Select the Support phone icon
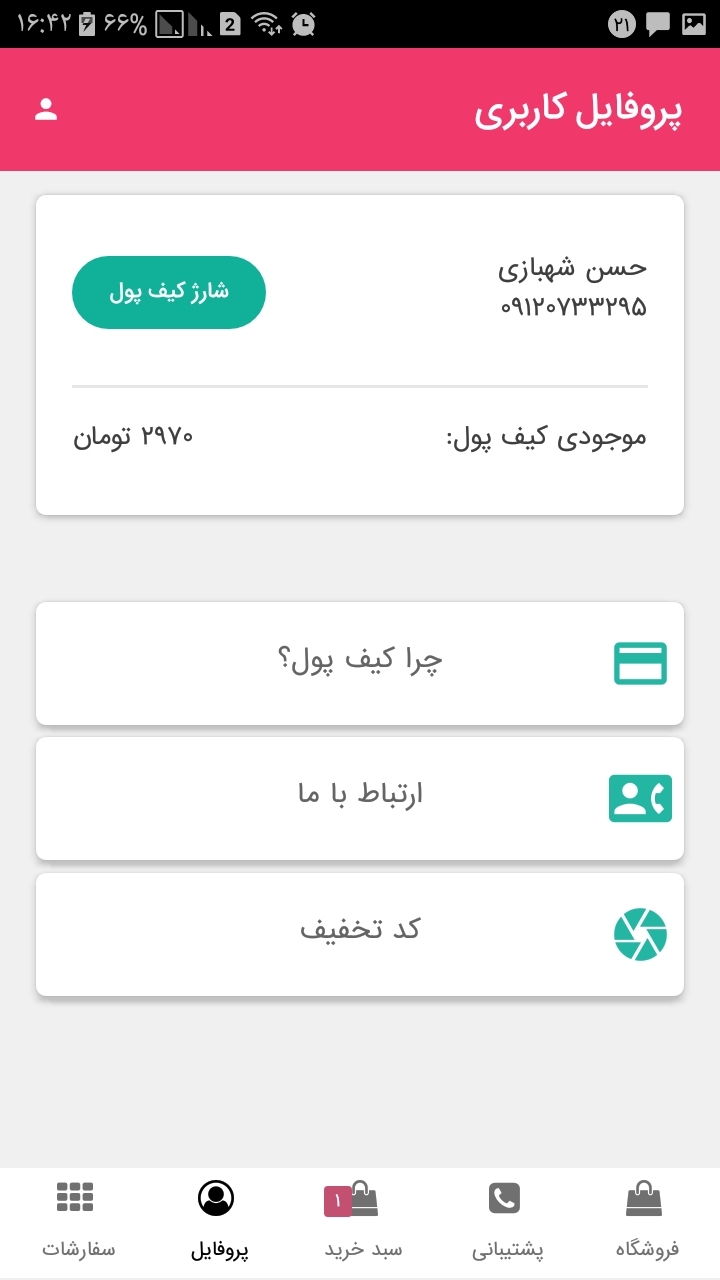 tap(504, 1196)
